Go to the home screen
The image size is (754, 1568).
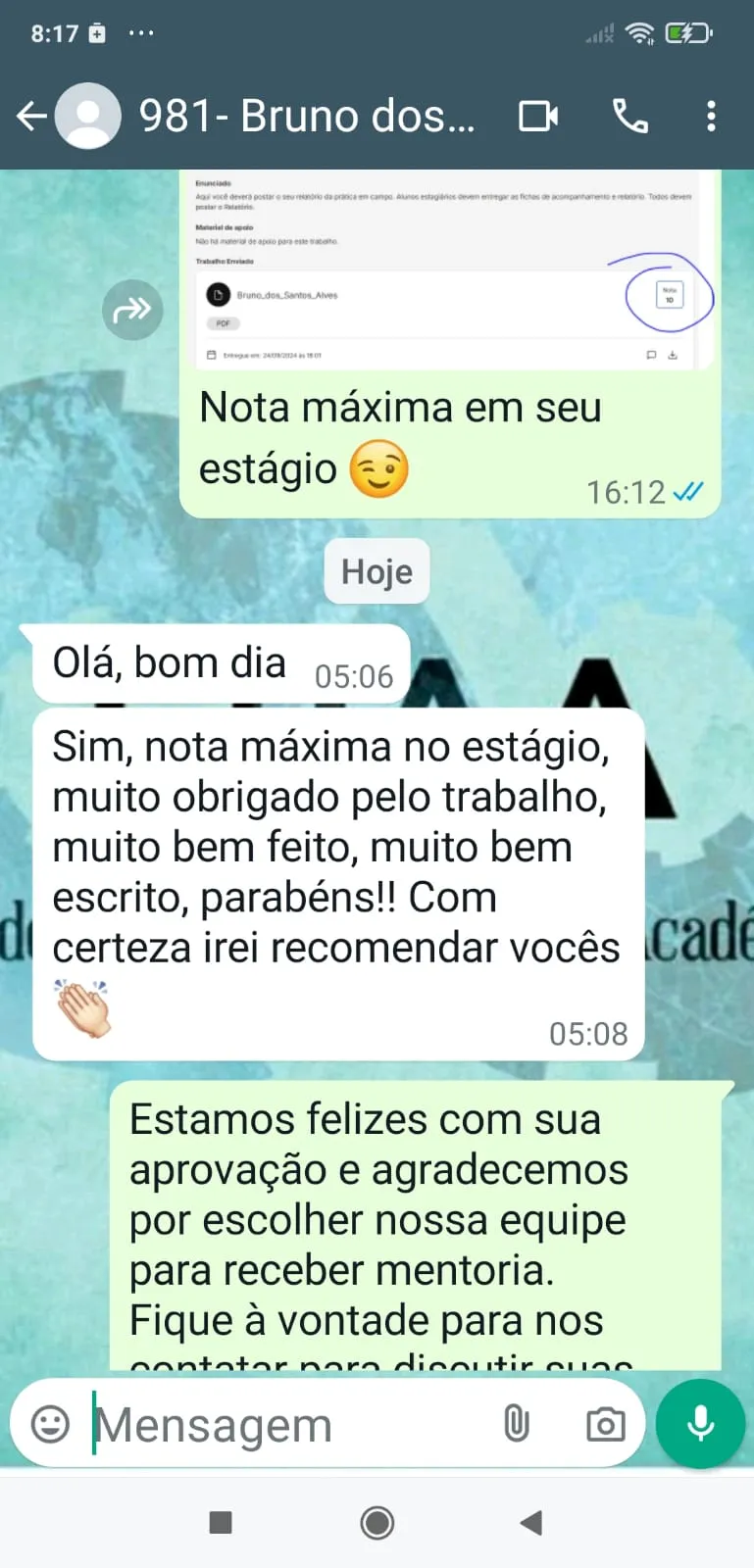tap(377, 1522)
